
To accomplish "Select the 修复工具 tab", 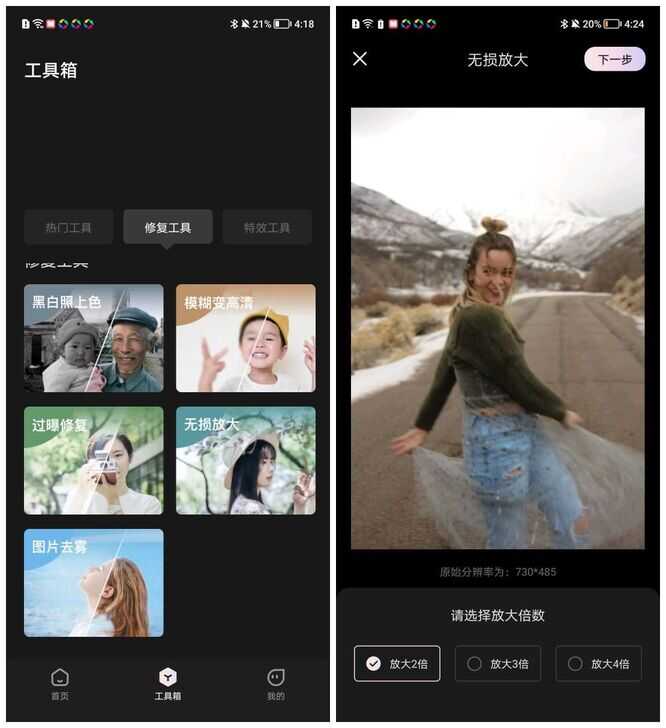I will tap(168, 227).
